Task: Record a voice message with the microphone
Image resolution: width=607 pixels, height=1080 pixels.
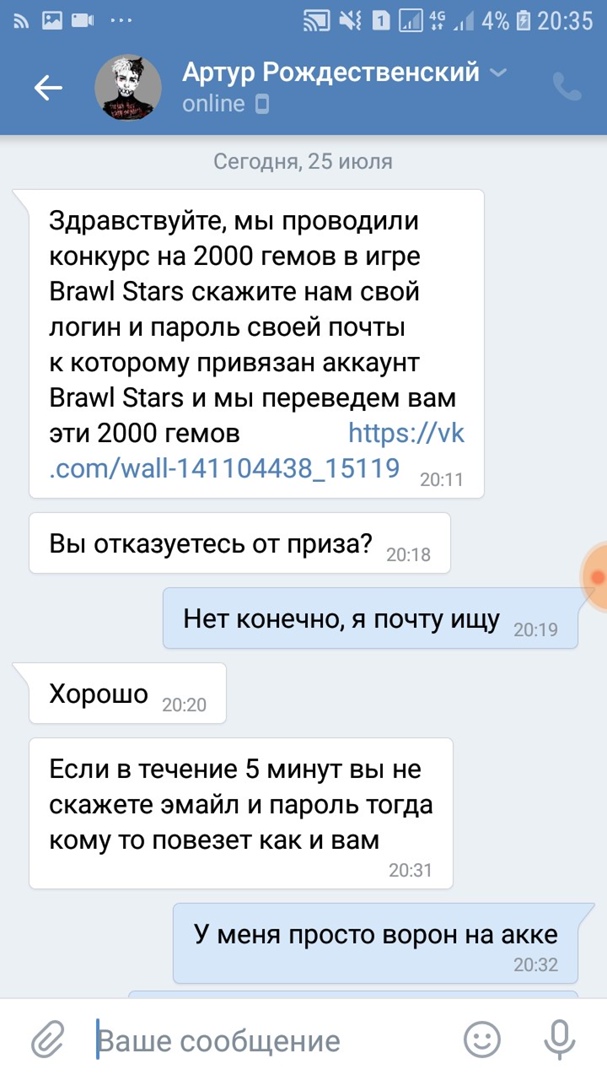Action: click(x=558, y=1040)
